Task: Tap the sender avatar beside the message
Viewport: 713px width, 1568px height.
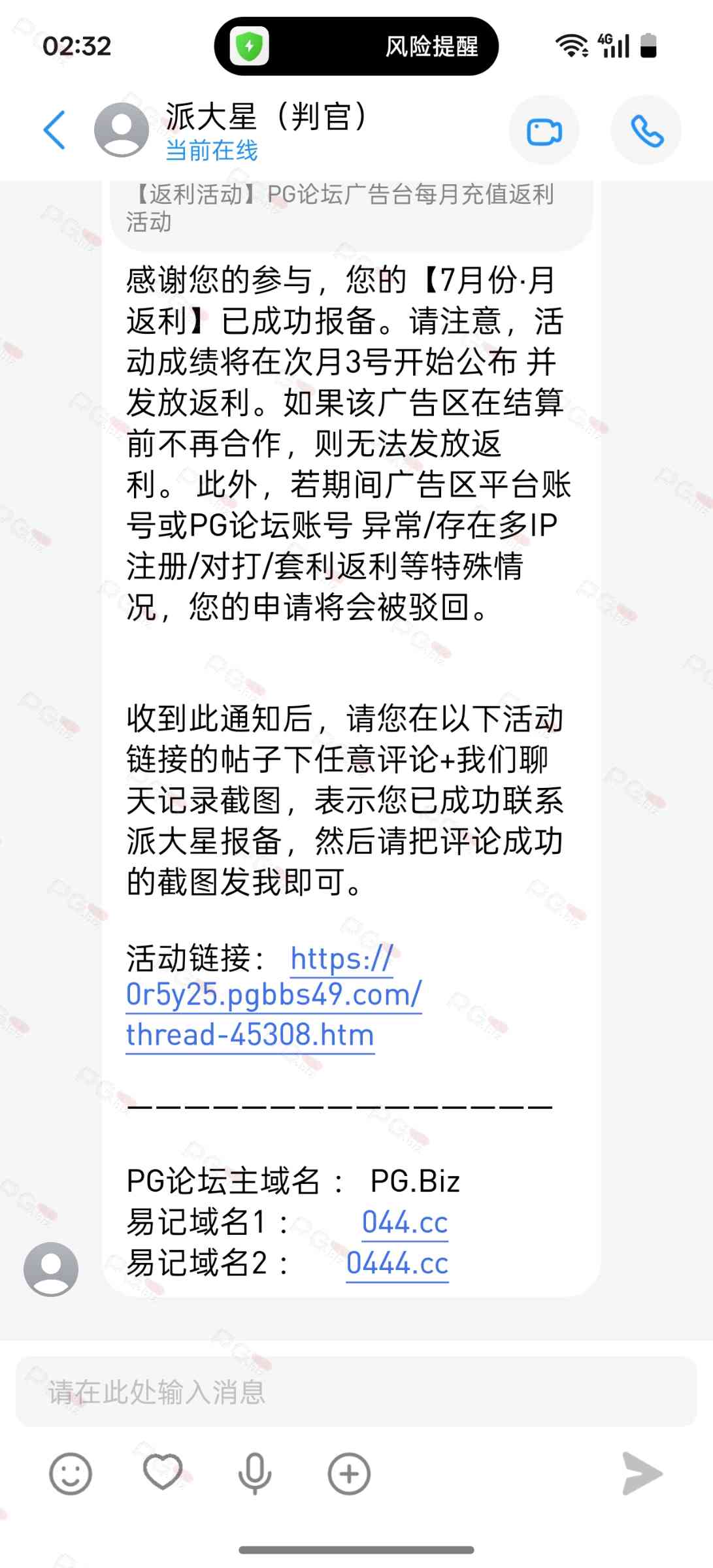Action: (51, 1269)
